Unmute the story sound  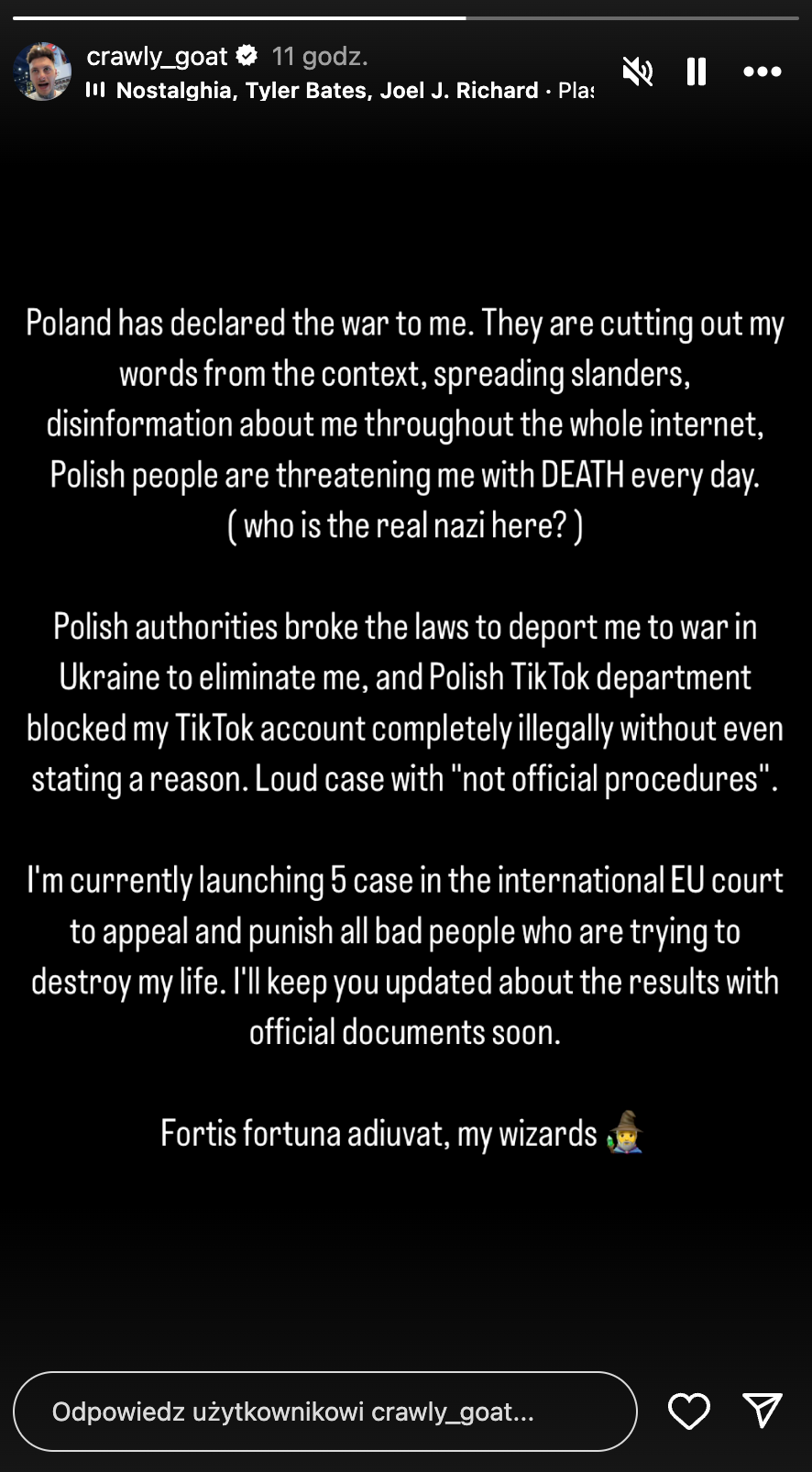(638, 71)
